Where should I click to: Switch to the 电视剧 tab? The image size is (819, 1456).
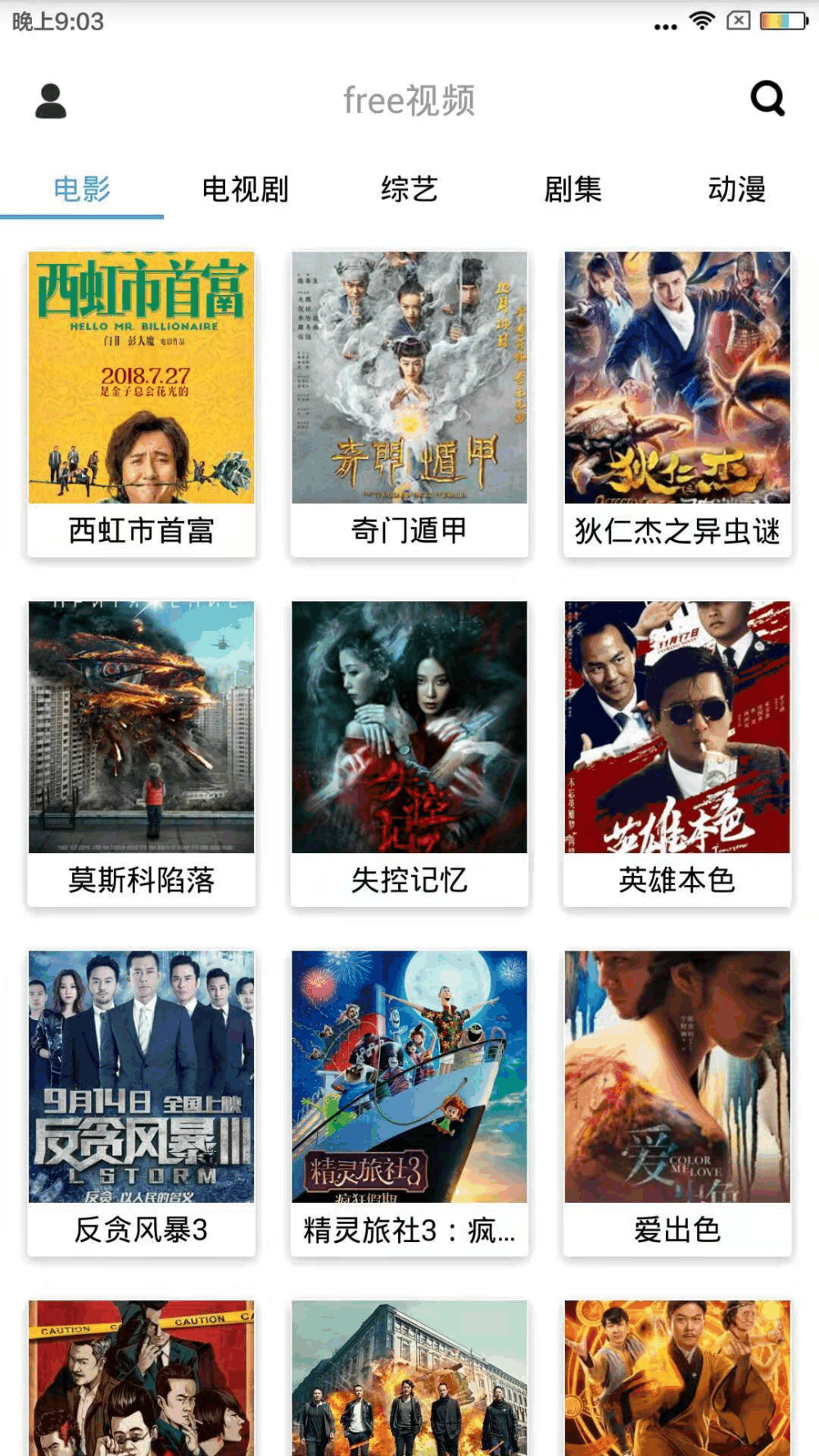pos(245,189)
